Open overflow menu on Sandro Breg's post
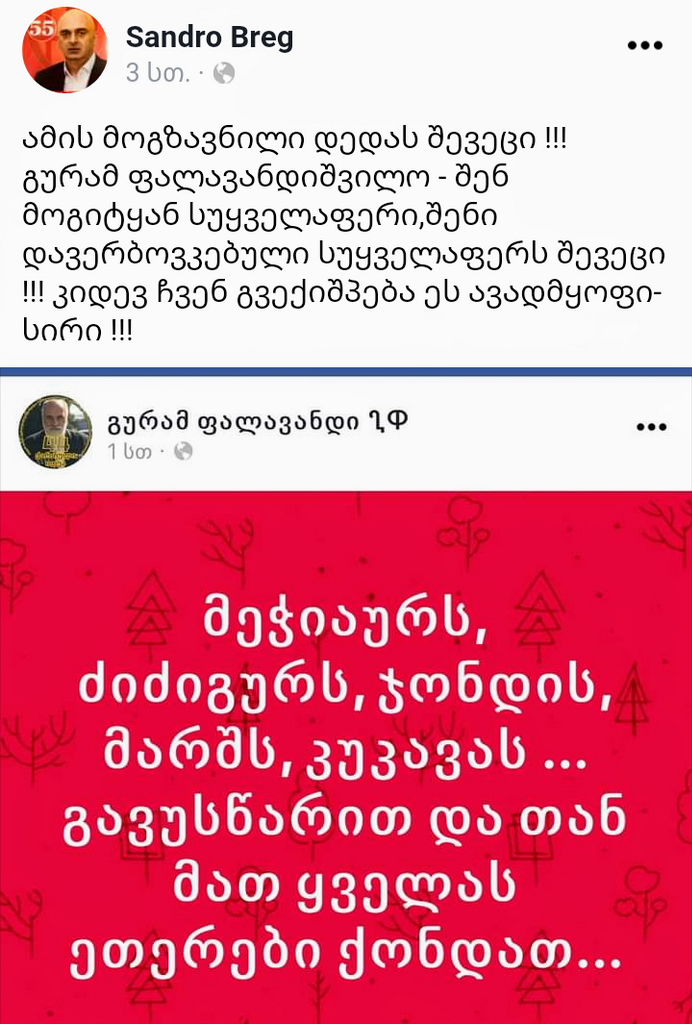Viewport: 692px width, 1024px height. point(643,46)
